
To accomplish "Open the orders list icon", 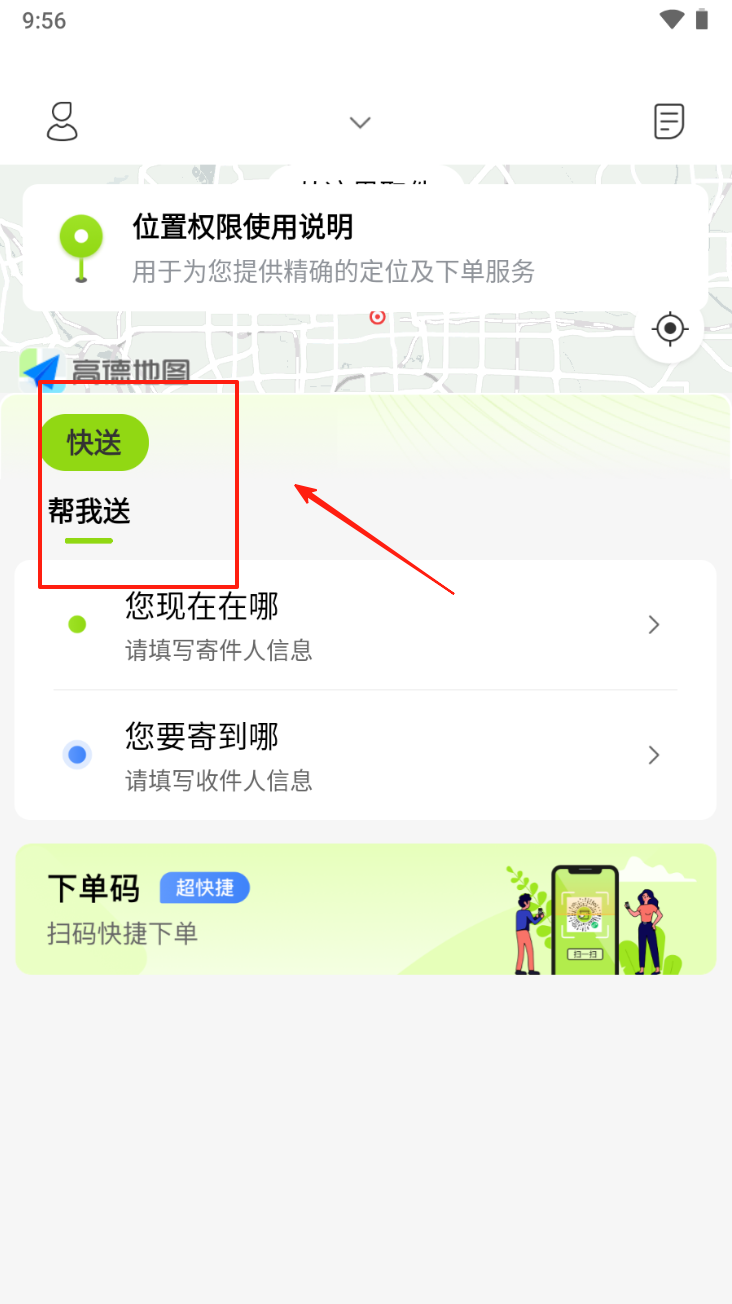I will coord(669,121).
